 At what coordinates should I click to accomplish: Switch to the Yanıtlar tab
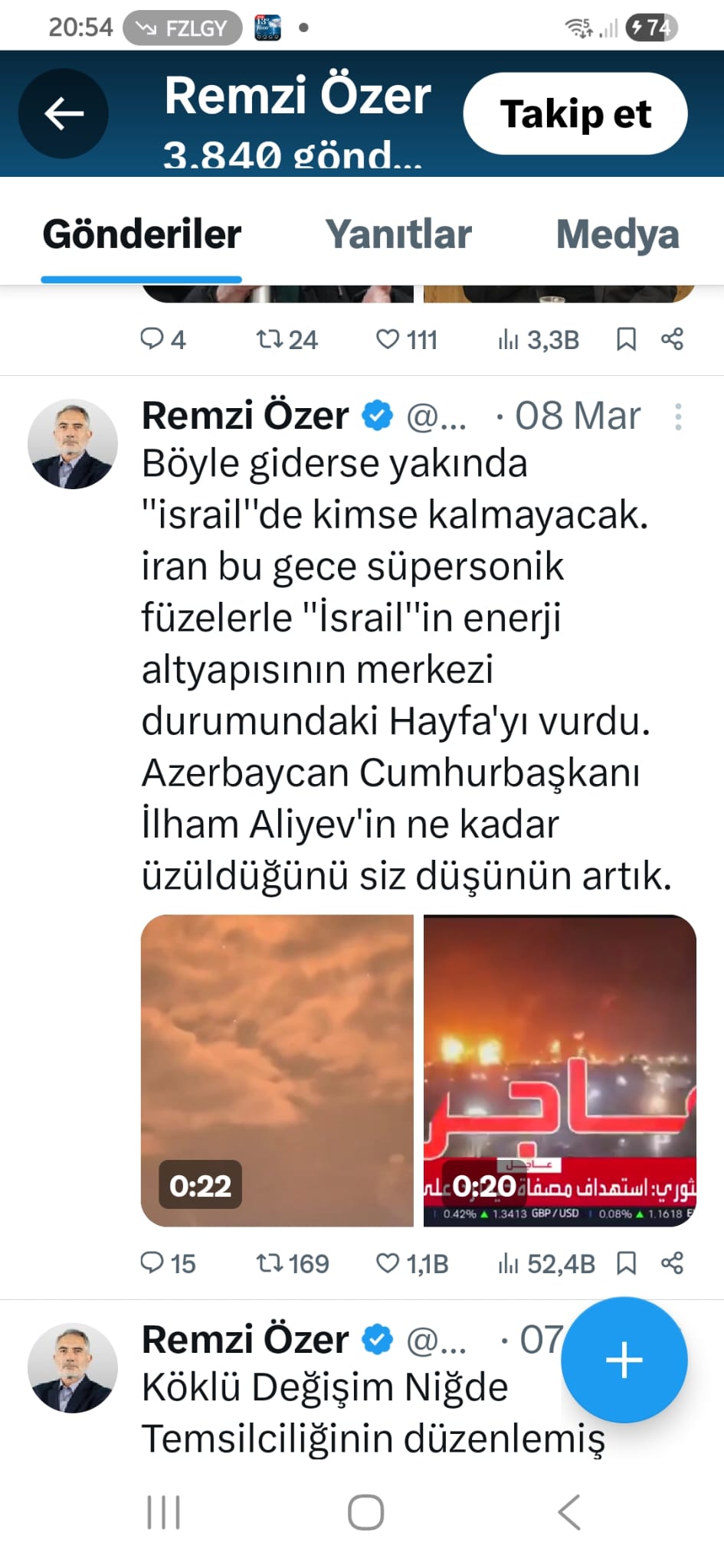[398, 234]
